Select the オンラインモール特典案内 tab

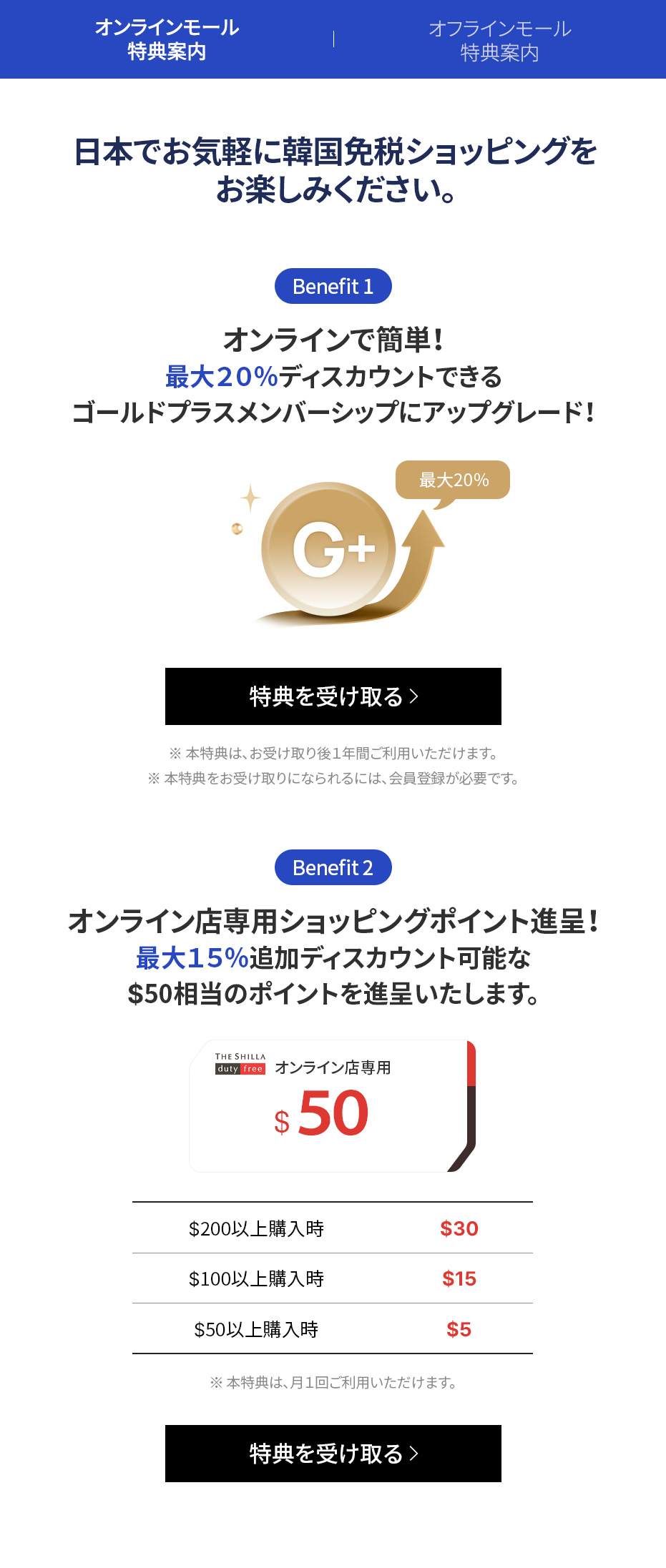[x=167, y=39]
